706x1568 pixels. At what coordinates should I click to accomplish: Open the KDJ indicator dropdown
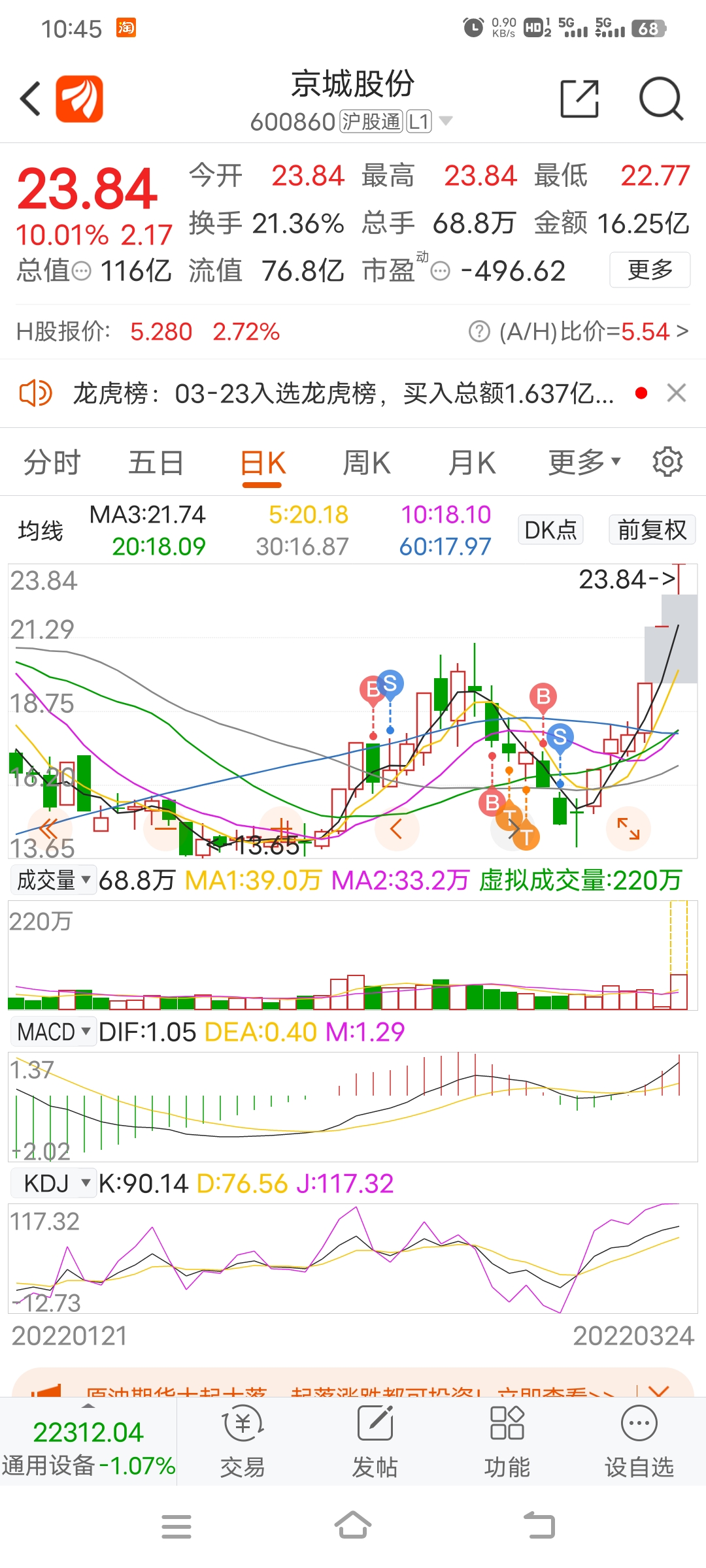coord(54,1183)
